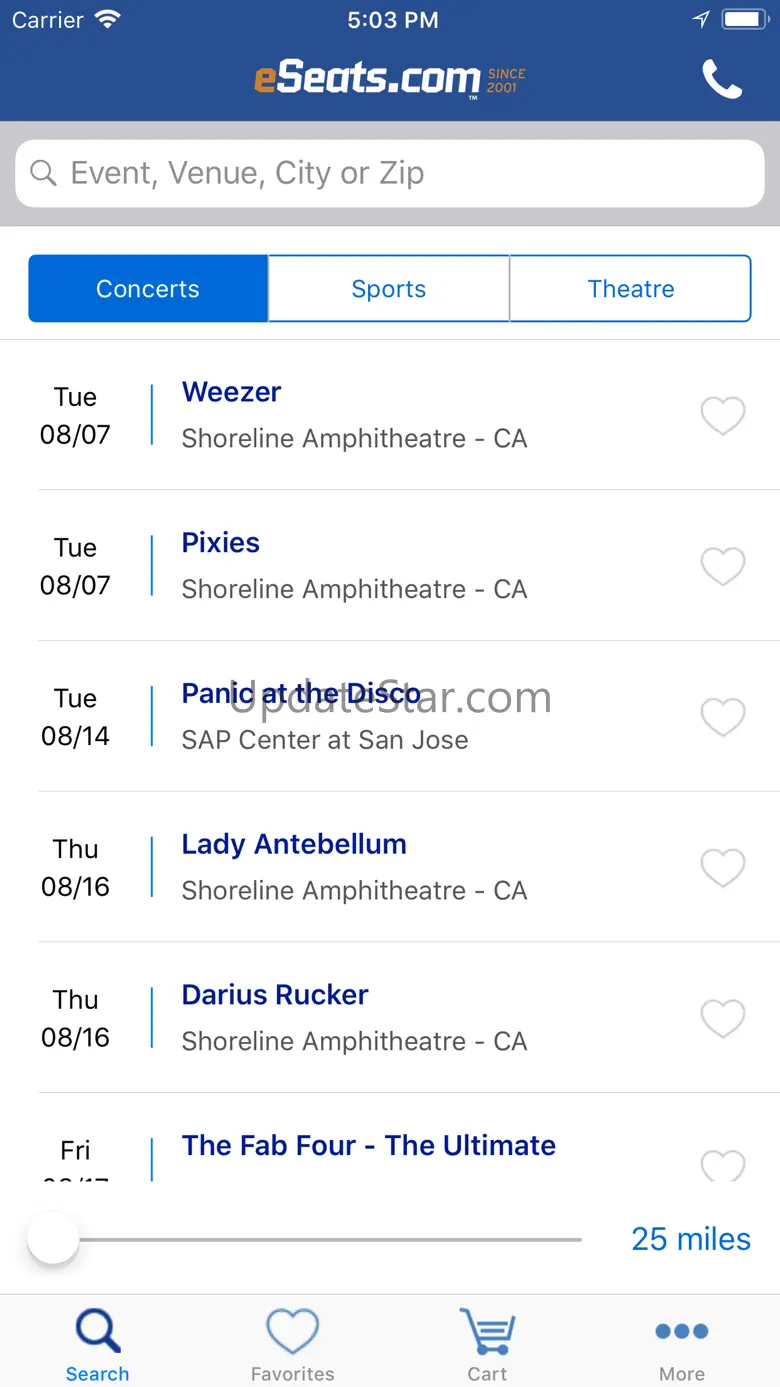Tap the miles distance slider handle
780x1387 pixels.
pyautogui.click(x=53, y=1239)
